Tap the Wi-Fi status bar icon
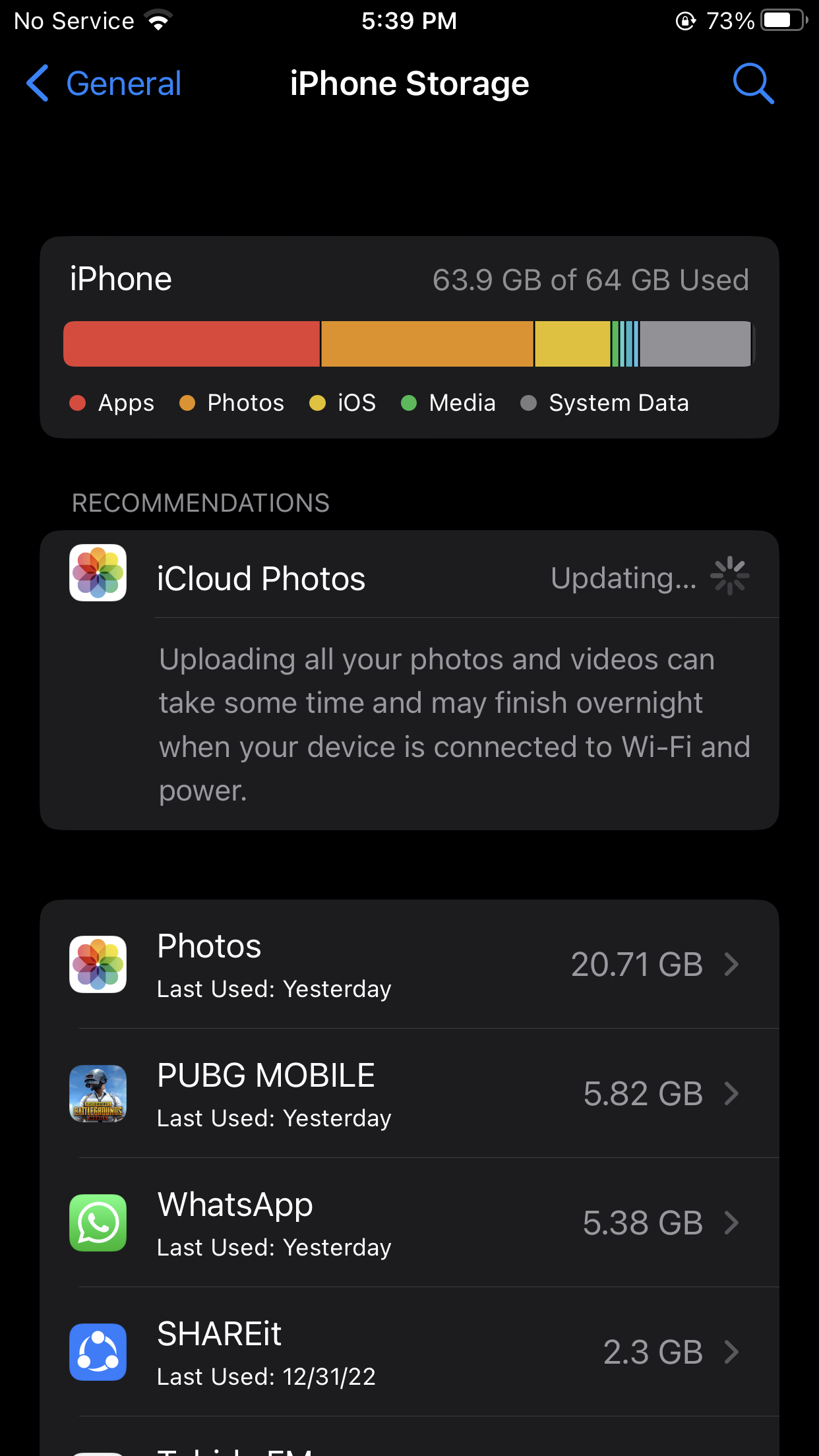The width and height of the screenshot is (819, 1456). click(158, 20)
